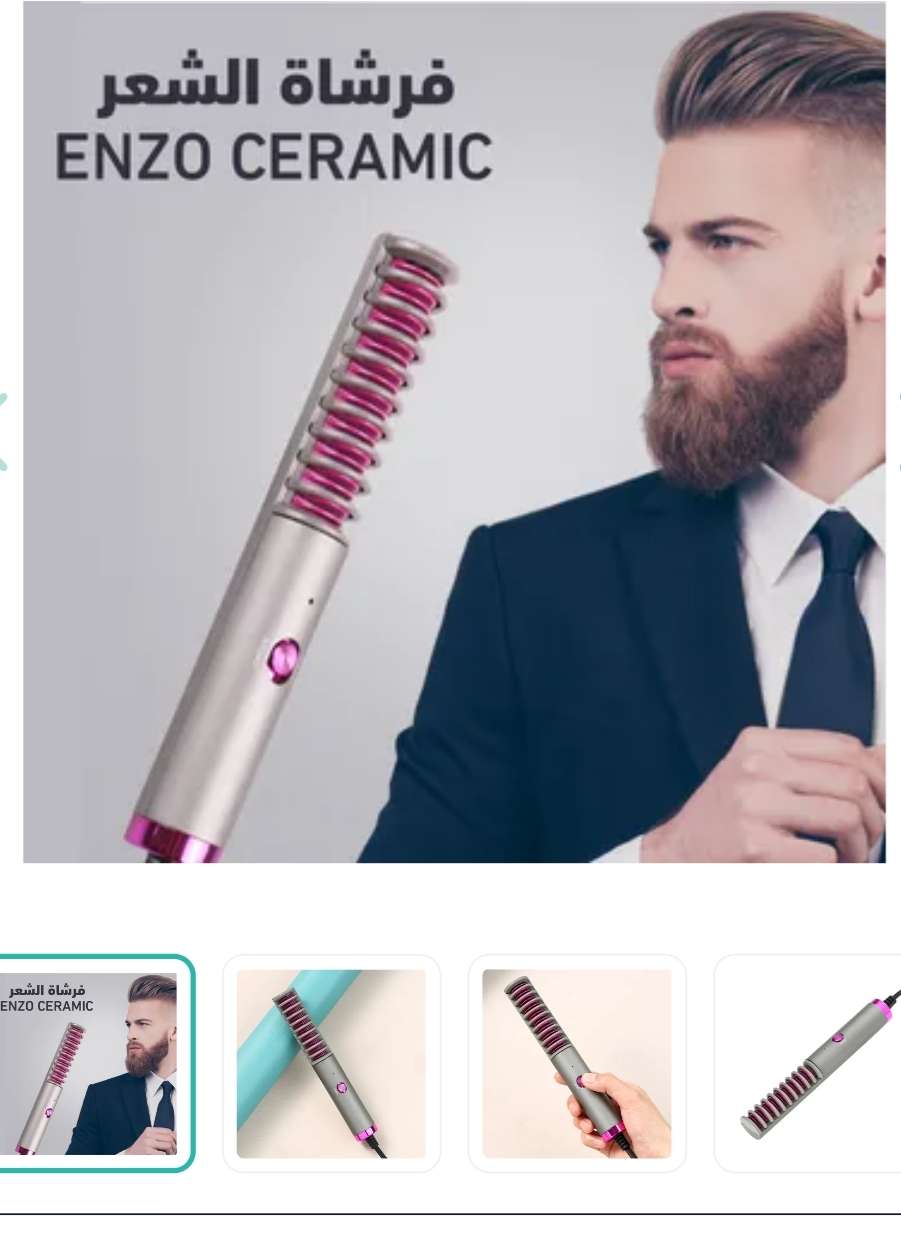901x1239 pixels.
Task: View thumbnail of brush on turquoise background
Action: tap(331, 1063)
